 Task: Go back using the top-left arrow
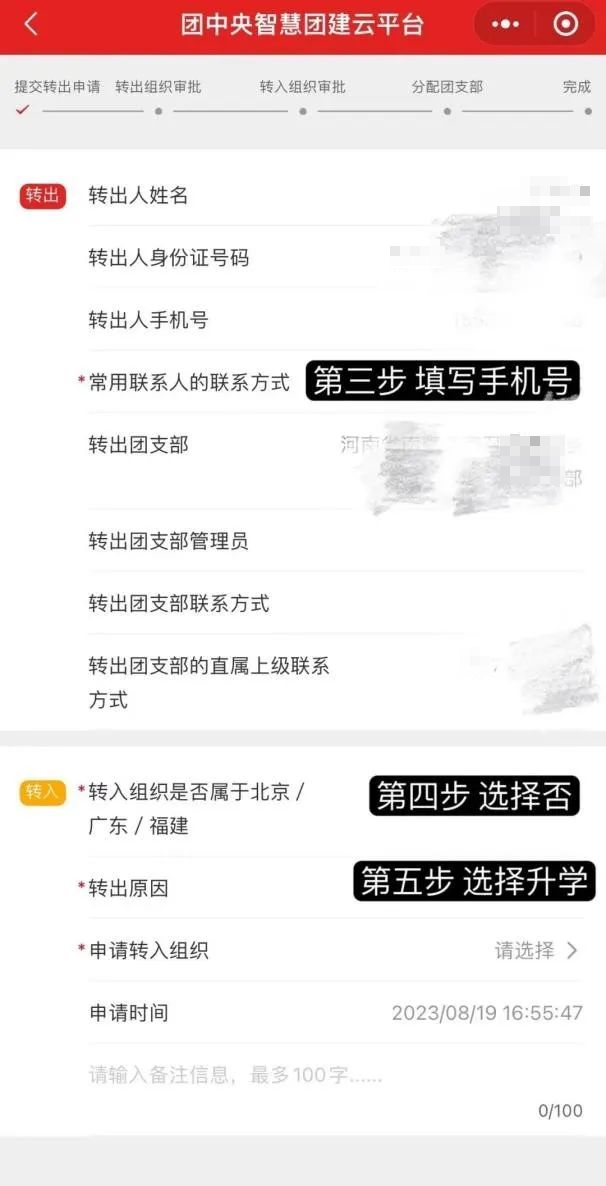31,25
